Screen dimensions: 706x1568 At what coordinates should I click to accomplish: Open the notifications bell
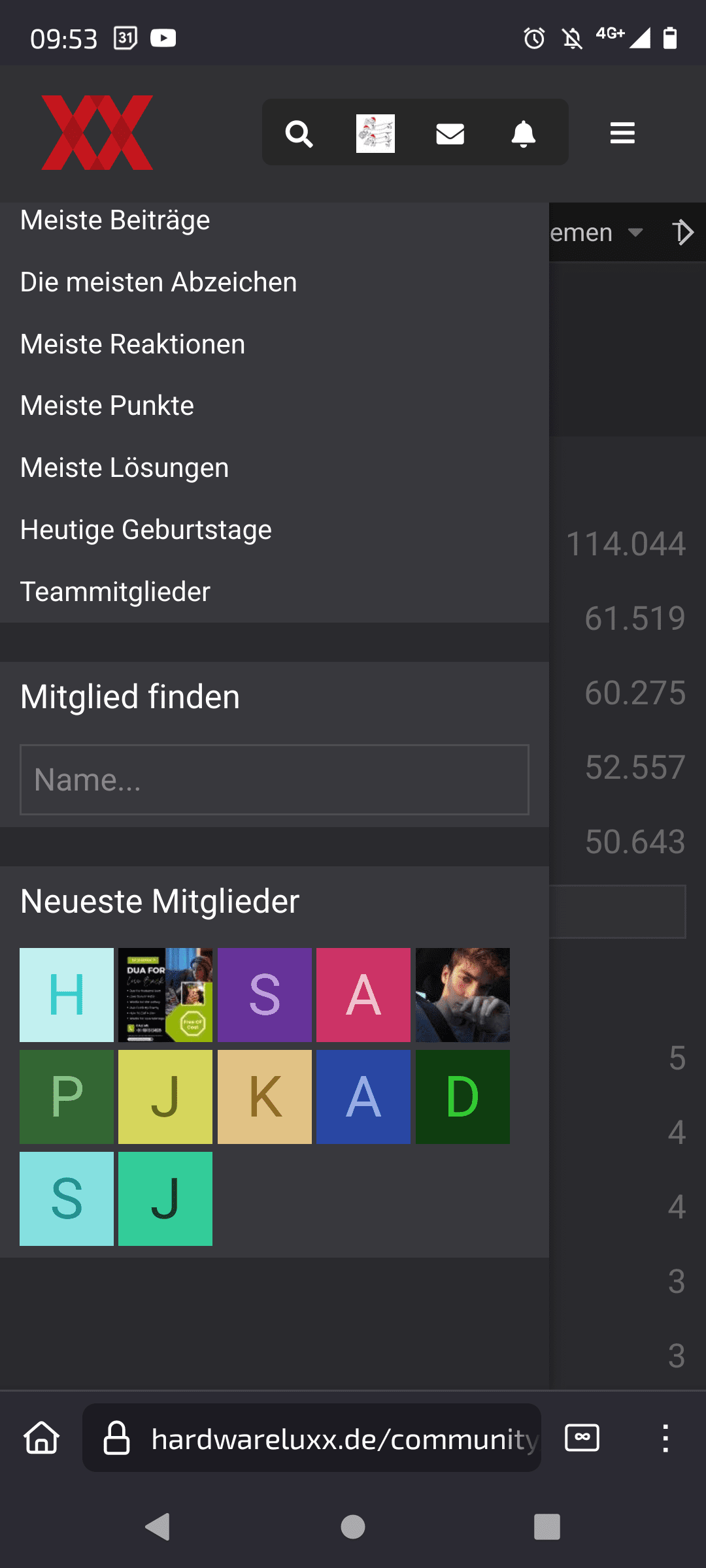523,134
